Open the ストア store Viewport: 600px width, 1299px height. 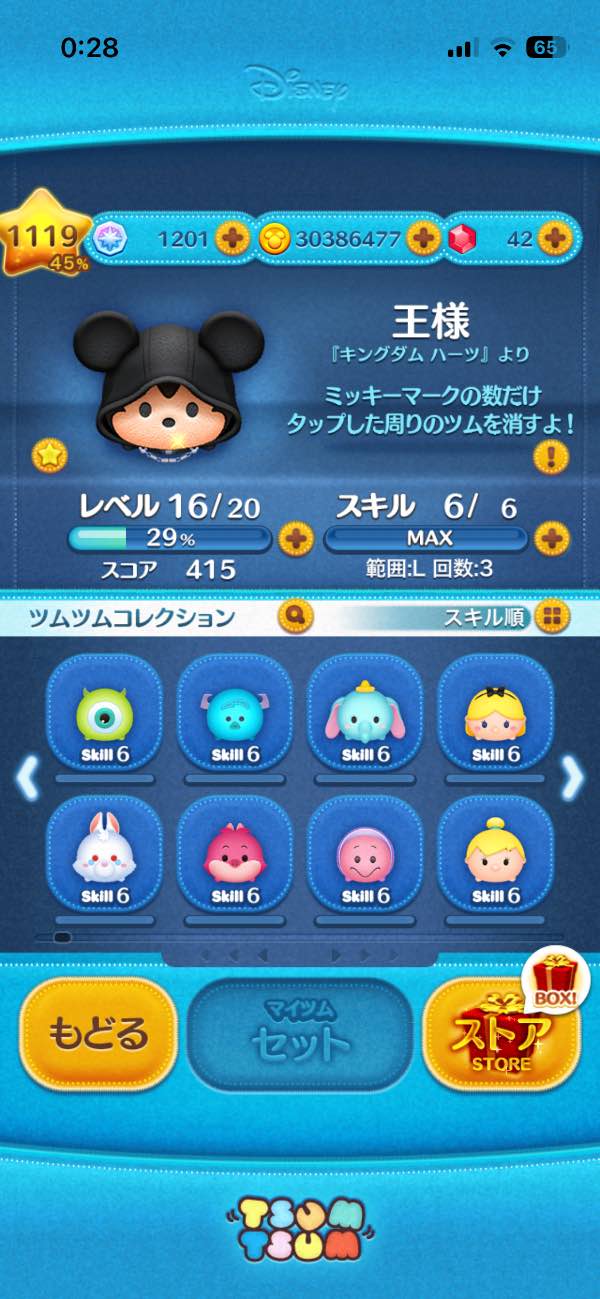pyautogui.click(x=502, y=1035)
